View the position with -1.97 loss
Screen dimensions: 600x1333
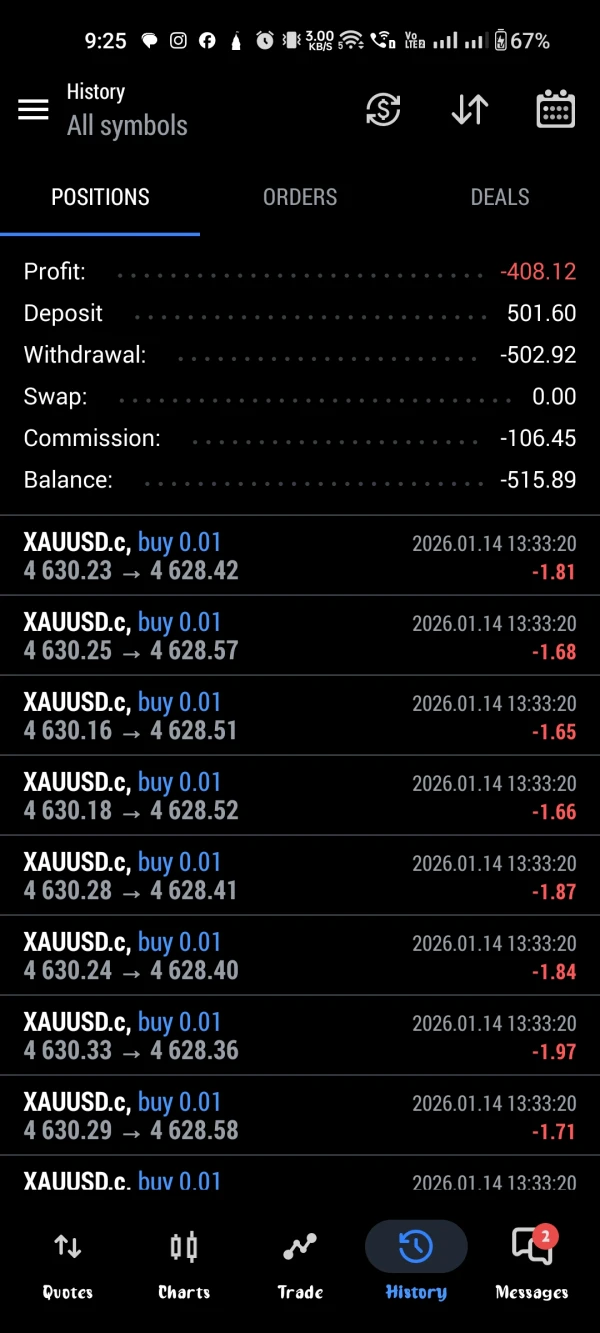tap(300, 1036)
